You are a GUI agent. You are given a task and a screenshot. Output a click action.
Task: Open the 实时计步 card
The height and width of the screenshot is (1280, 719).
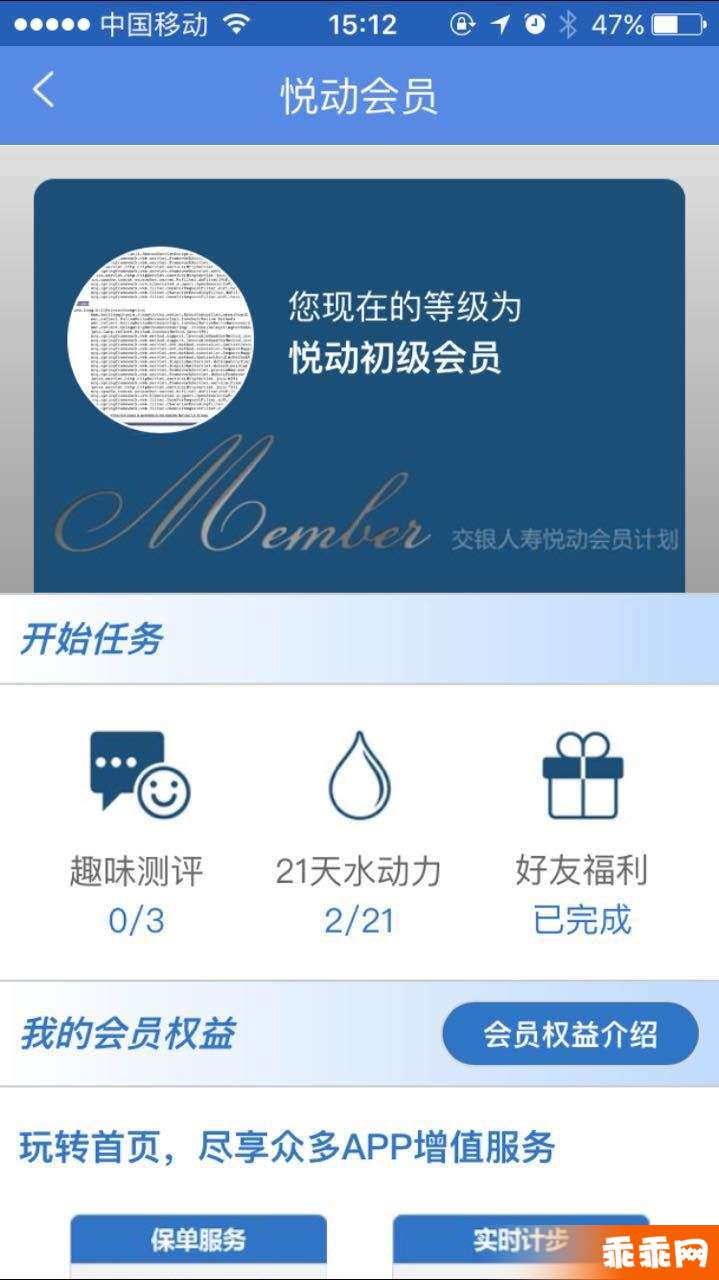(519, 1242)
